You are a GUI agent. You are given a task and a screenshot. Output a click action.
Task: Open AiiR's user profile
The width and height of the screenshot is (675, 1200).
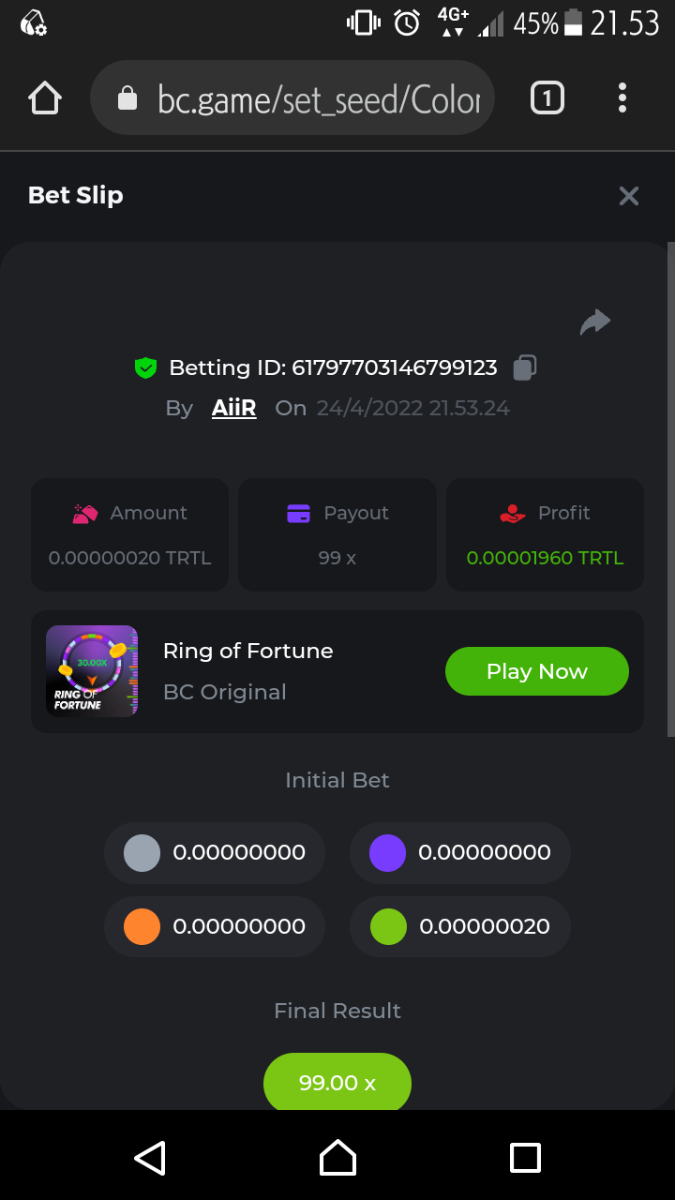234,408
